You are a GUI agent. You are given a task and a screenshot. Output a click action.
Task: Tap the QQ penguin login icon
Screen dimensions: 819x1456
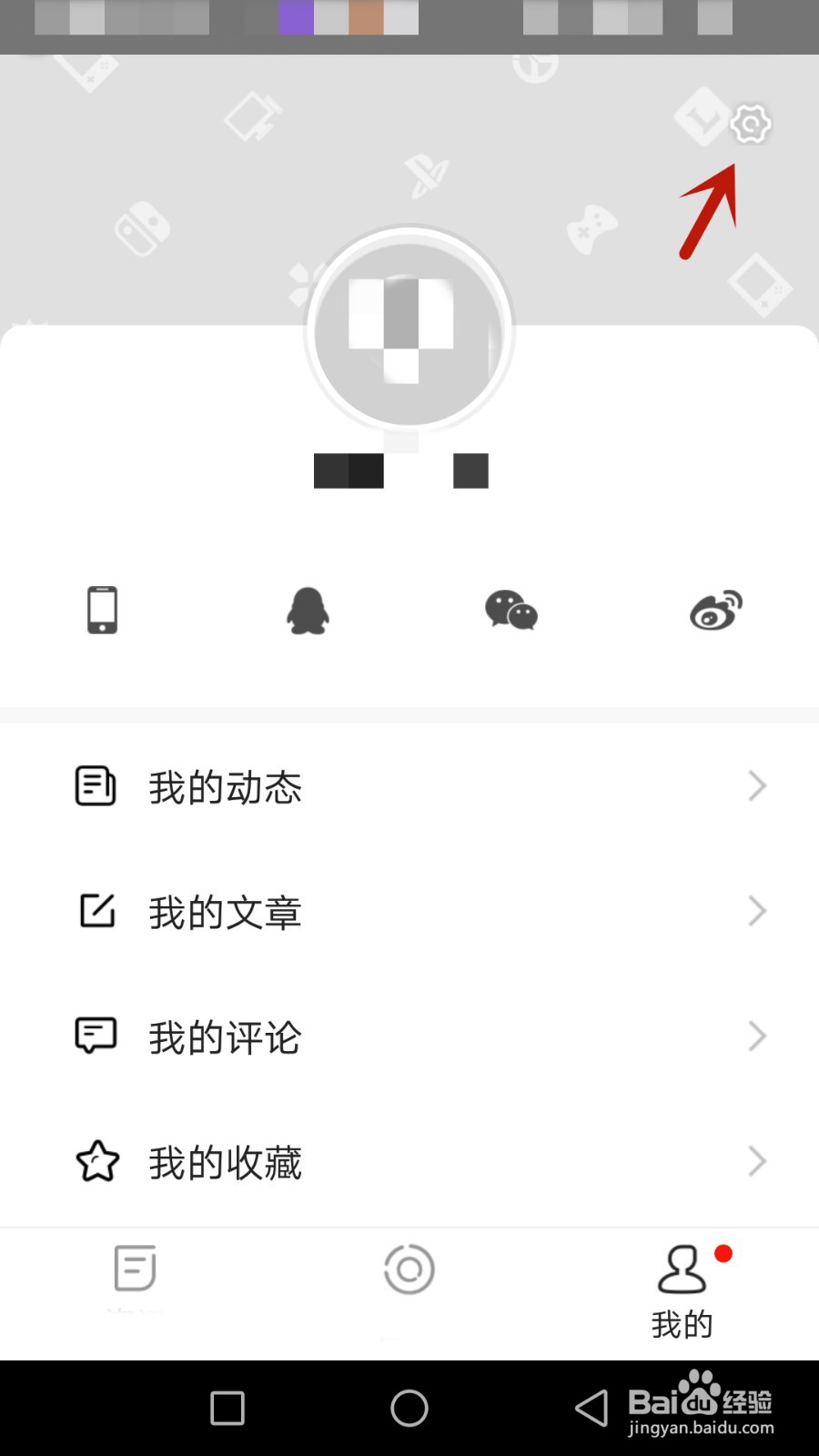point(307,610)
